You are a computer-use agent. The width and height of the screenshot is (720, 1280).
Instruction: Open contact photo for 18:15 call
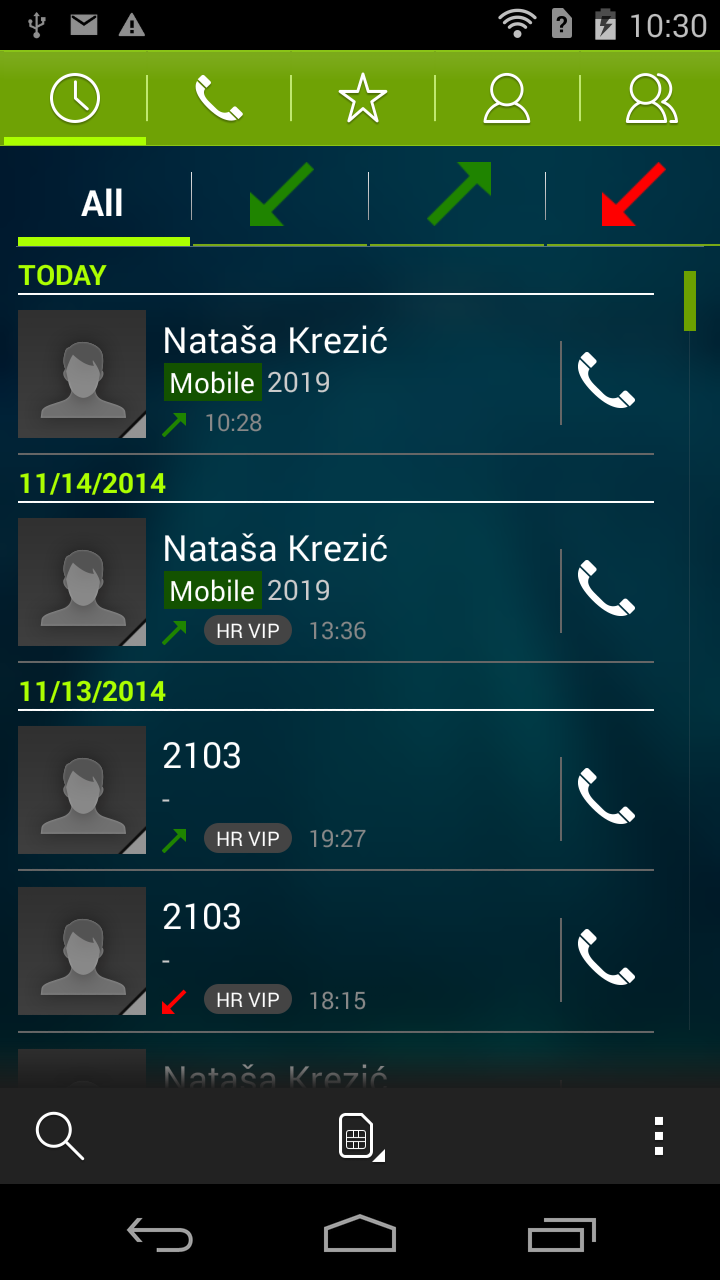click(x=82, y=951)
